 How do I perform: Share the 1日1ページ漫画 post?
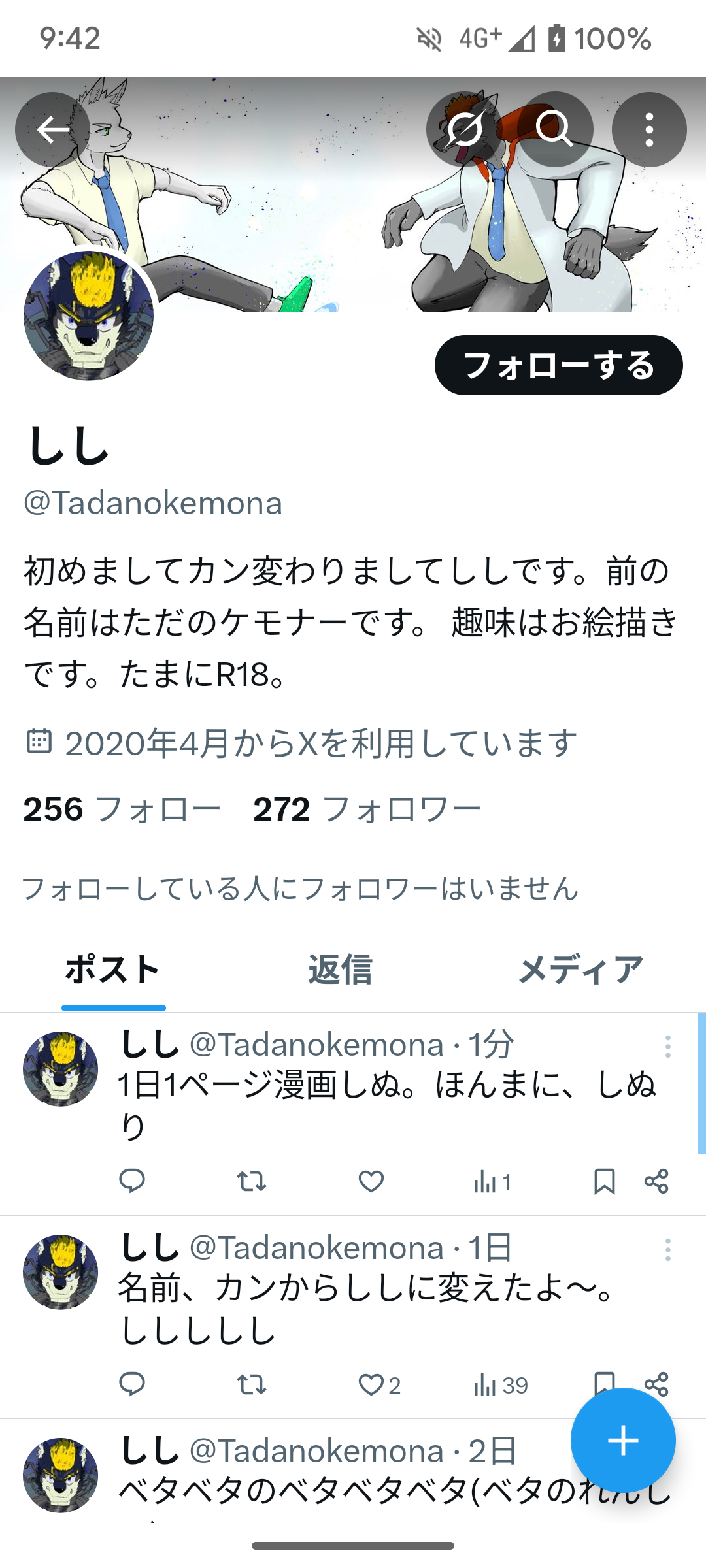coord(656,1181)
